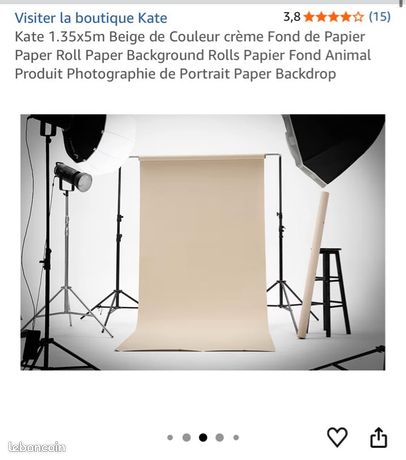The image size is (406, 460).
Task: Open the beige paper backdrop product image
Action: 203,242
